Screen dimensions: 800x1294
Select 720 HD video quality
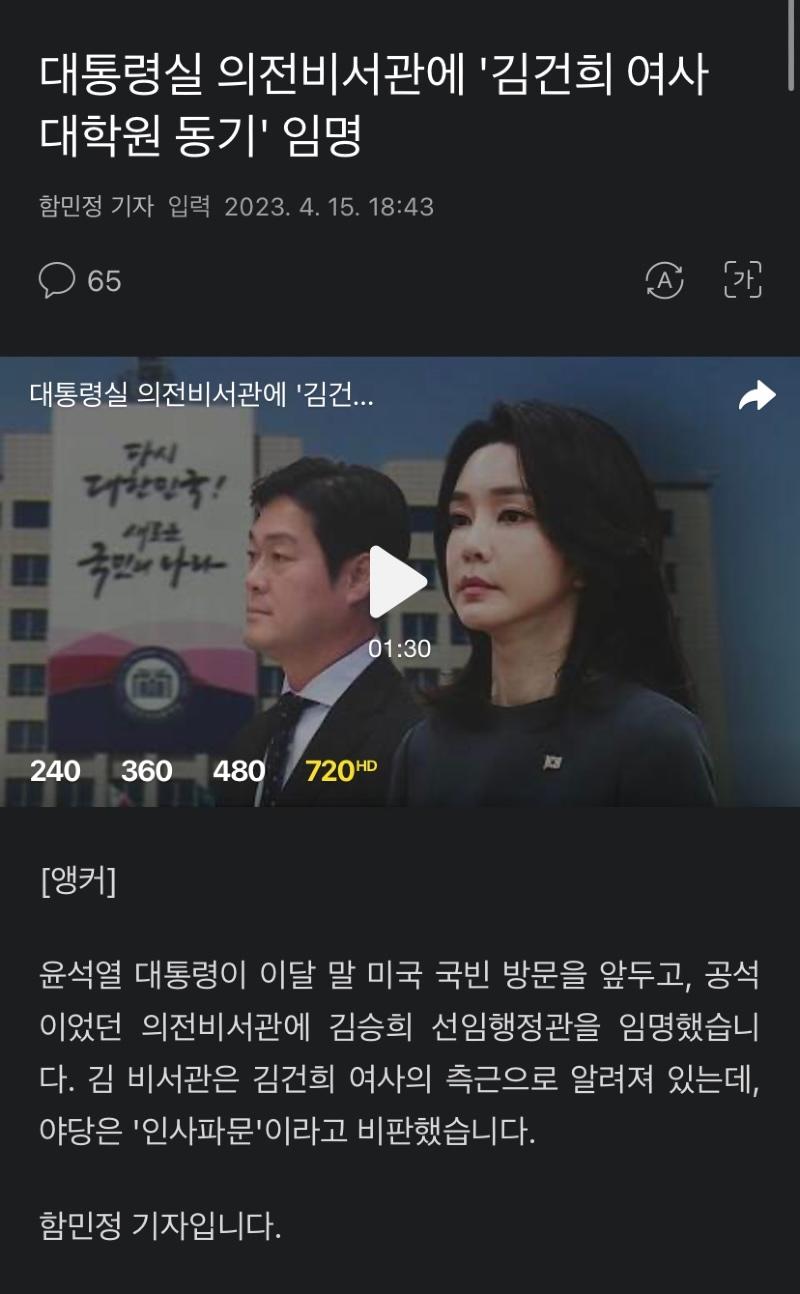point(340,771)
